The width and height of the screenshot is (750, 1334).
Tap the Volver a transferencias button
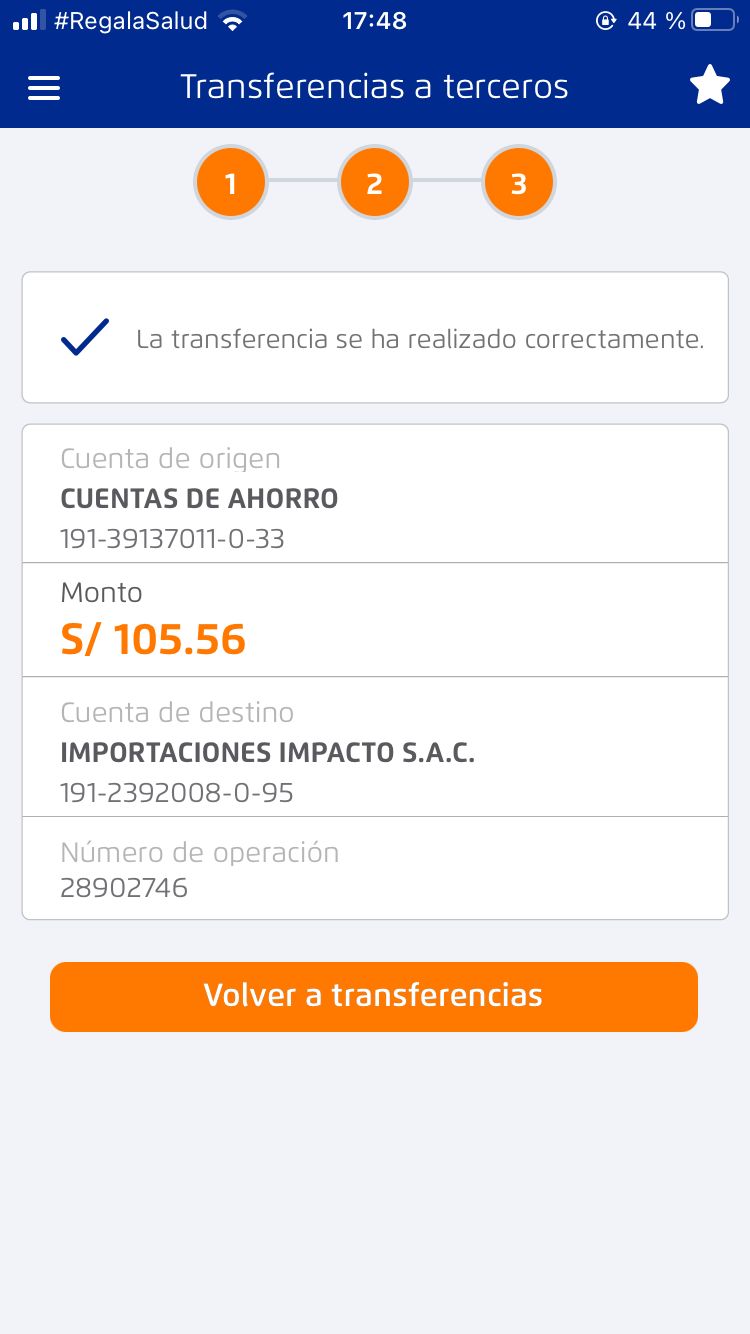tap(374, 996)
